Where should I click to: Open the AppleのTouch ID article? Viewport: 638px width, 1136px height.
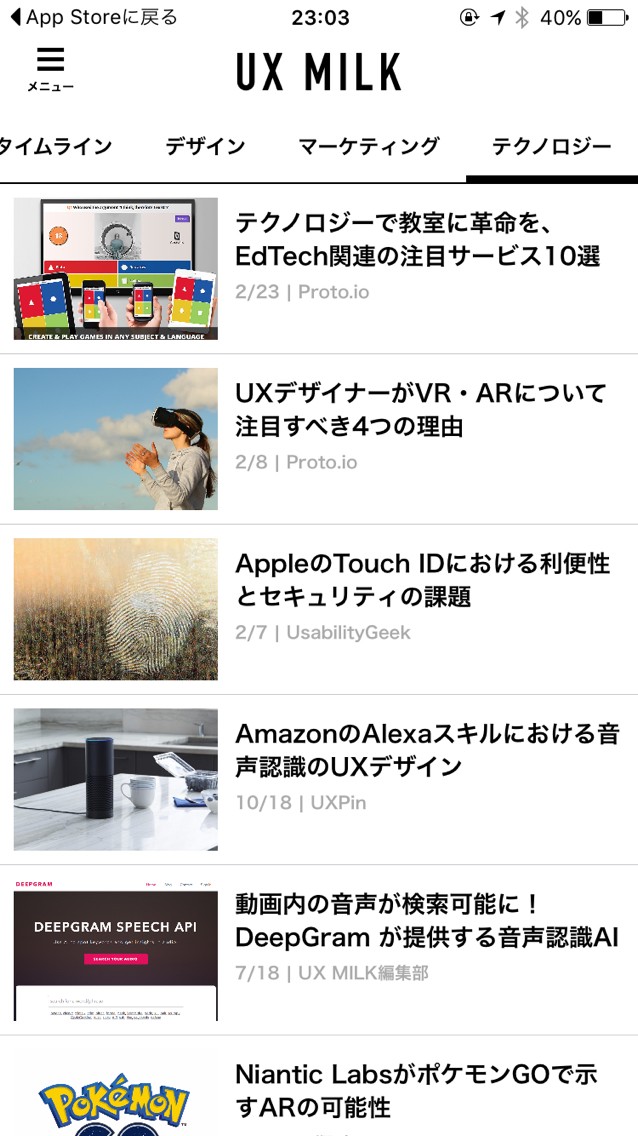[422, 579]
